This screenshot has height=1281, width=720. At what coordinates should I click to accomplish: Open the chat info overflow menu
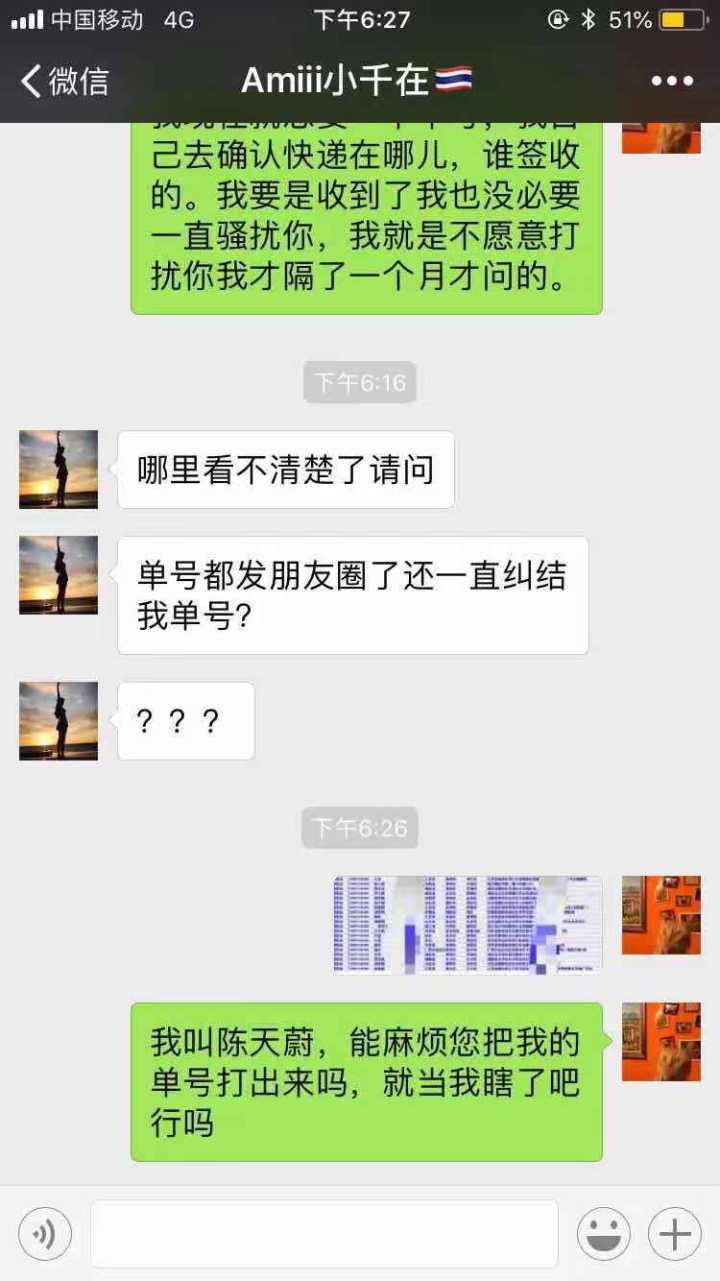click(672, 81)
